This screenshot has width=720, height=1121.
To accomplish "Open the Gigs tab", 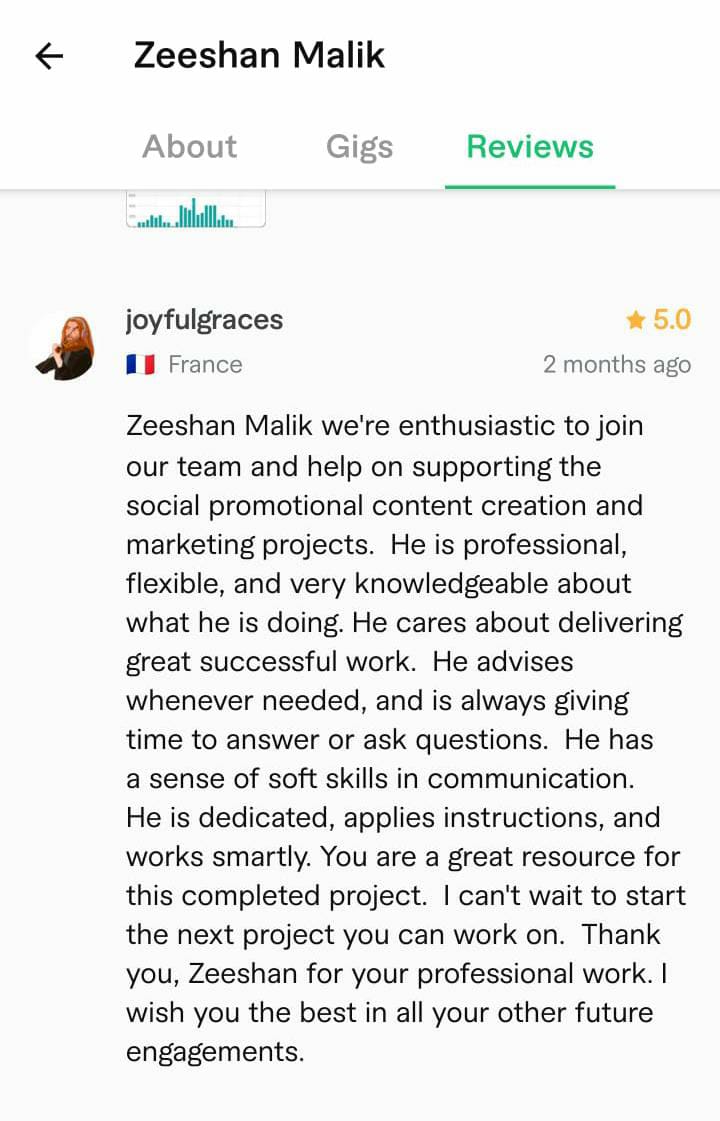I will pyautogui.click(x=359, y=147).
